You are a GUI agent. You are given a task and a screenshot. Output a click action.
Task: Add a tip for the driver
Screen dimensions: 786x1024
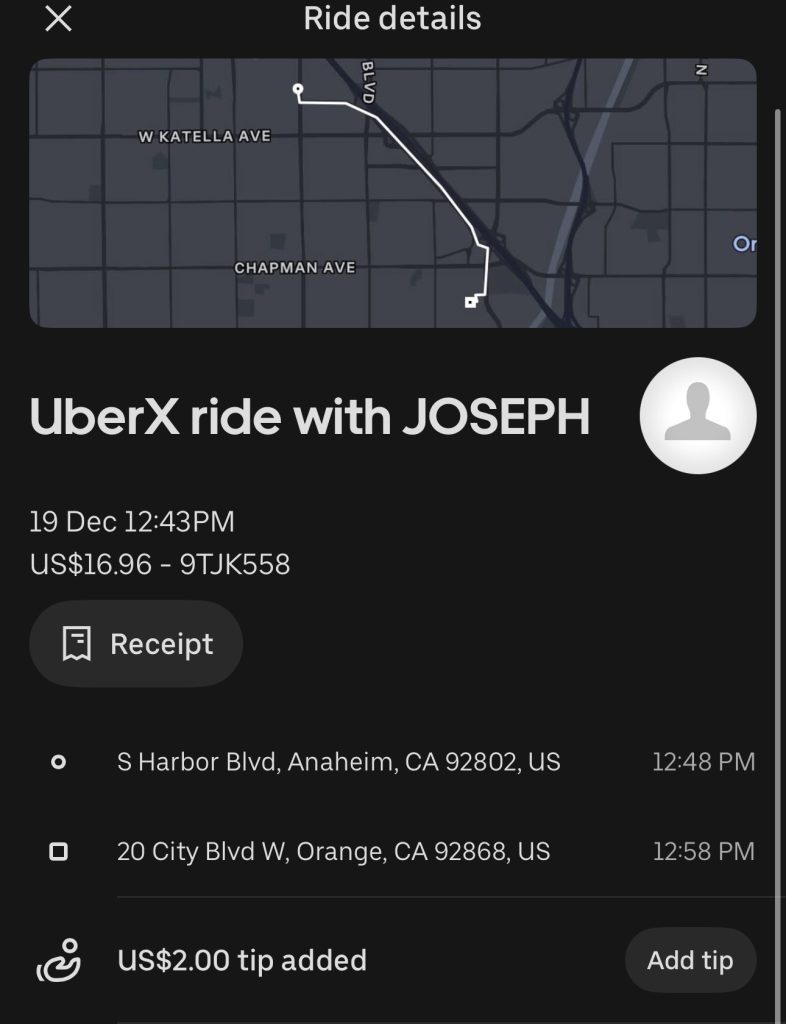[690, 960]
